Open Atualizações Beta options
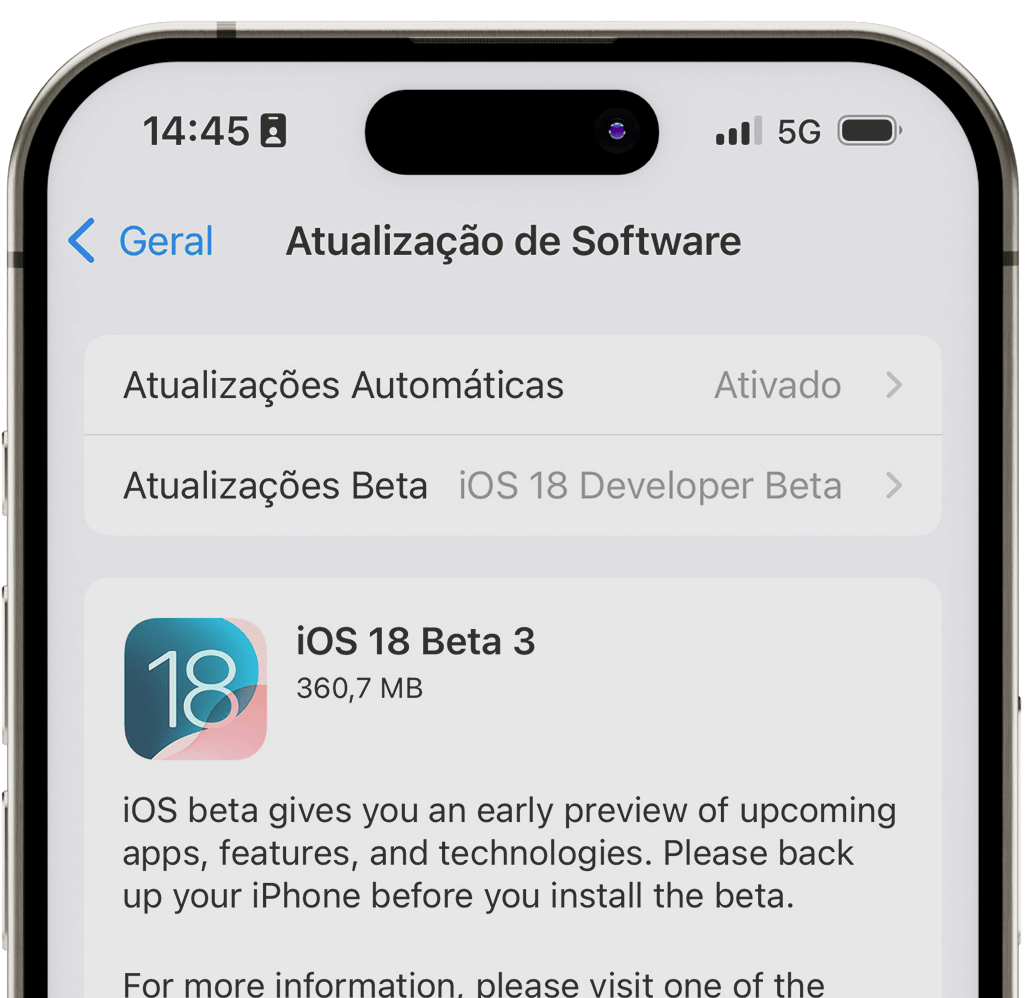1025x998 pixels. tap(512, 486)
